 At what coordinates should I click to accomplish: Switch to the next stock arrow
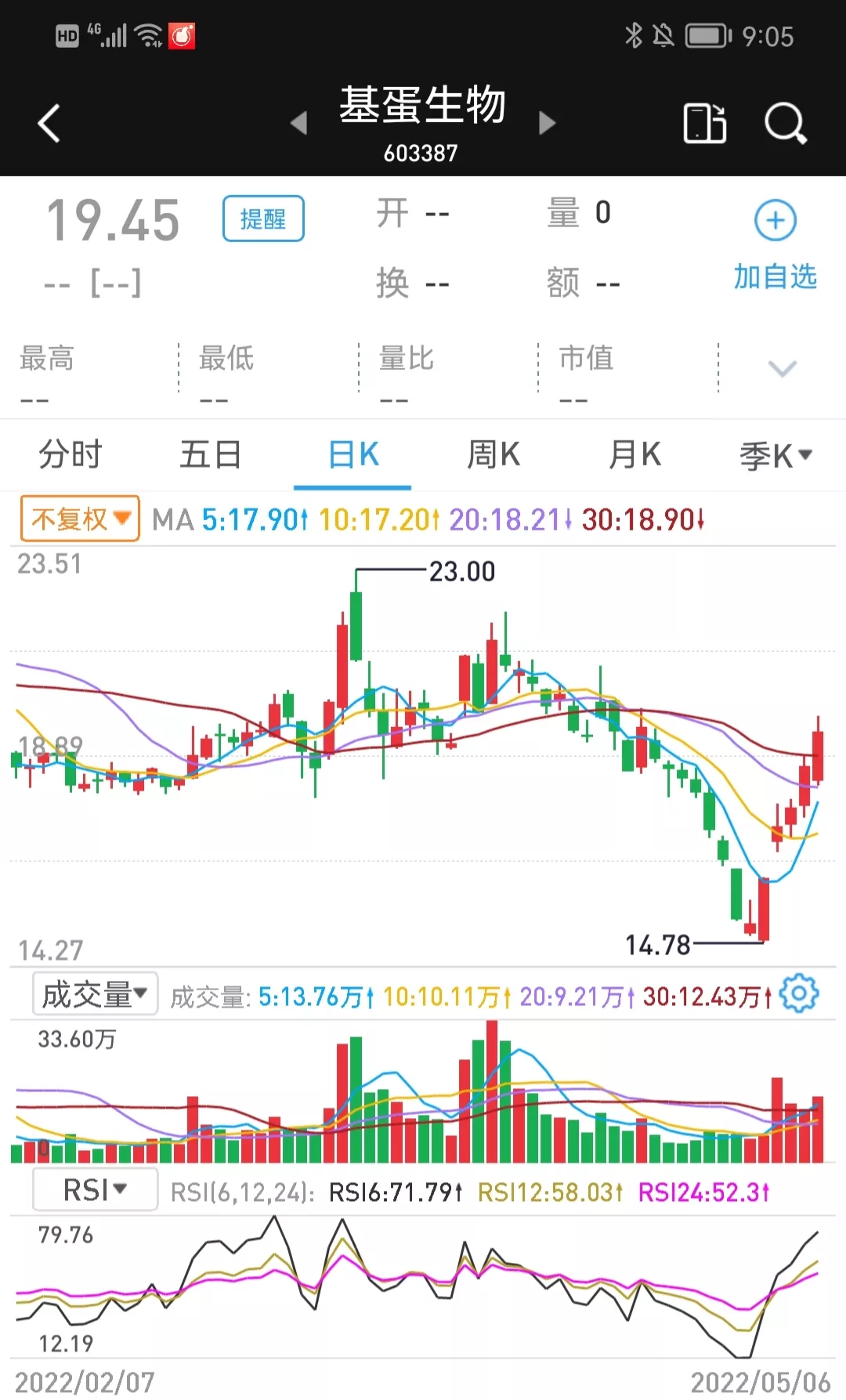(548, 123)
